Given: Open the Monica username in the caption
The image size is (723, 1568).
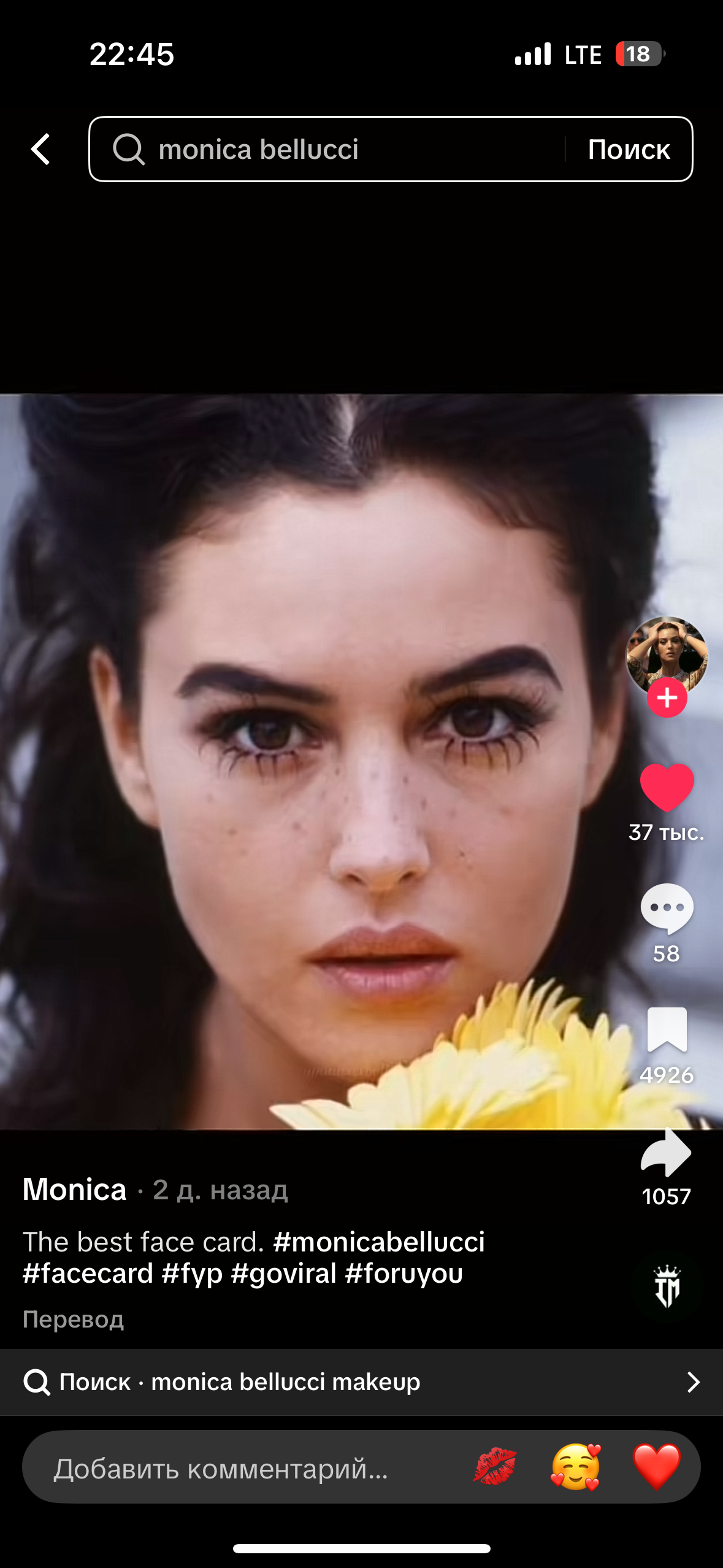Looking at the screenshot, I should tap(75, 1189).
